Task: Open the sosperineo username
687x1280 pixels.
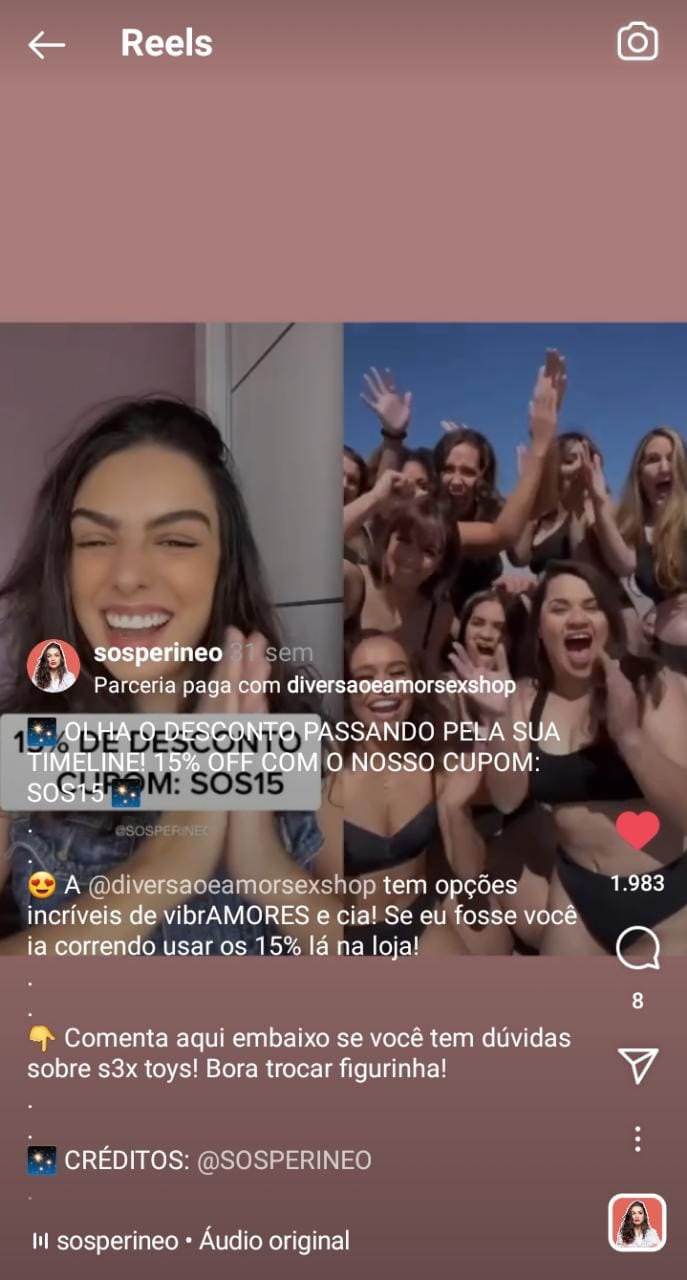Action: tap(157, 653)
